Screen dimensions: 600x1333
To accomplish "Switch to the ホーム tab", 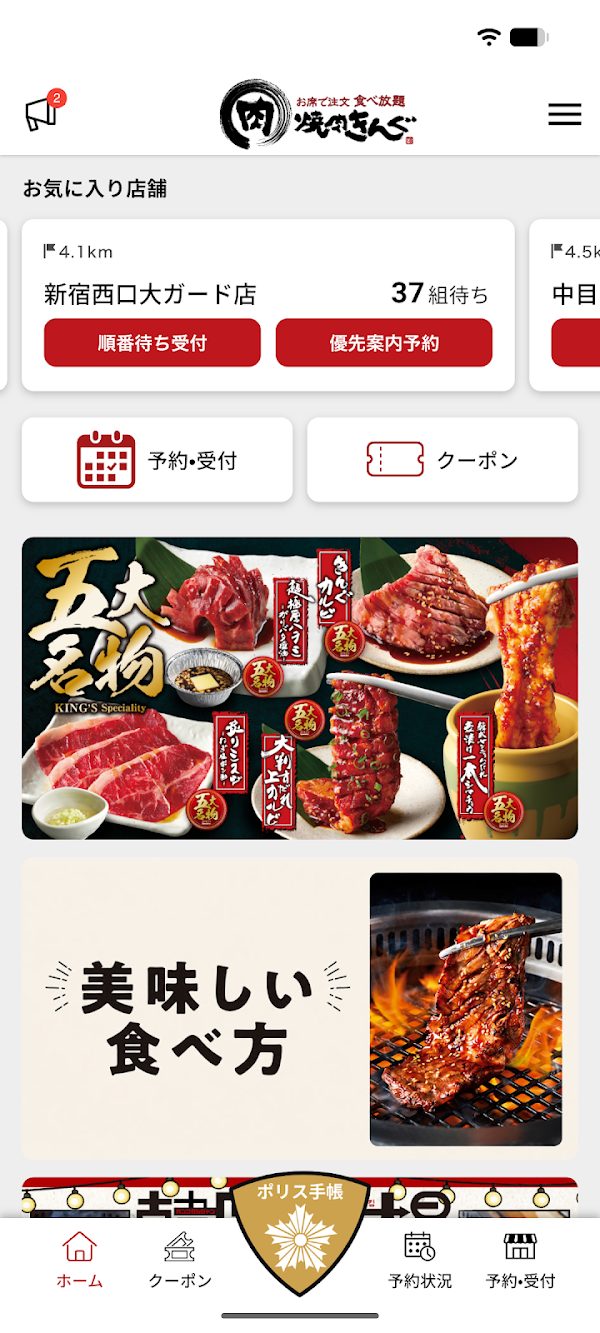I will (79, 1259).
